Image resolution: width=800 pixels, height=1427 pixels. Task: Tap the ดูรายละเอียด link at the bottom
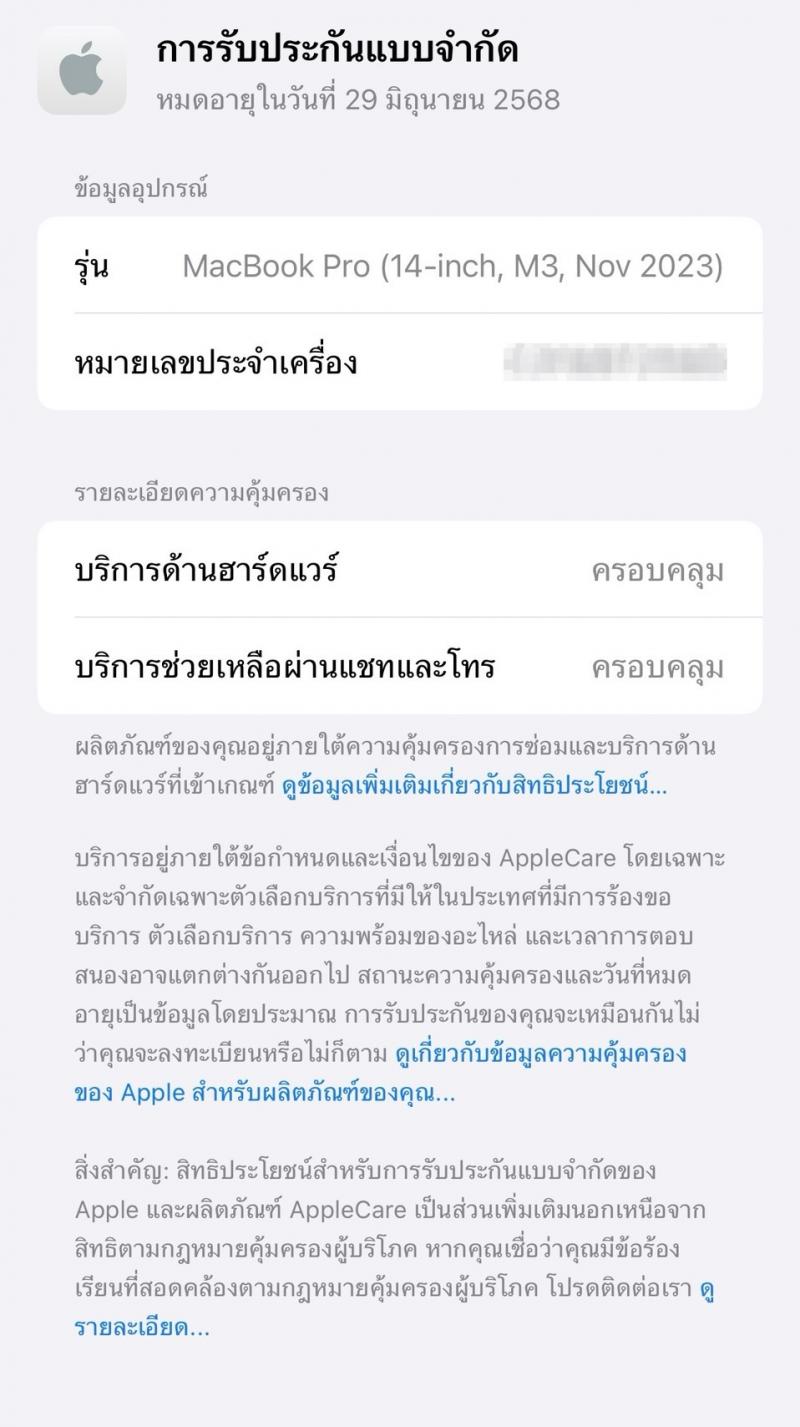tap(142, 1328)
